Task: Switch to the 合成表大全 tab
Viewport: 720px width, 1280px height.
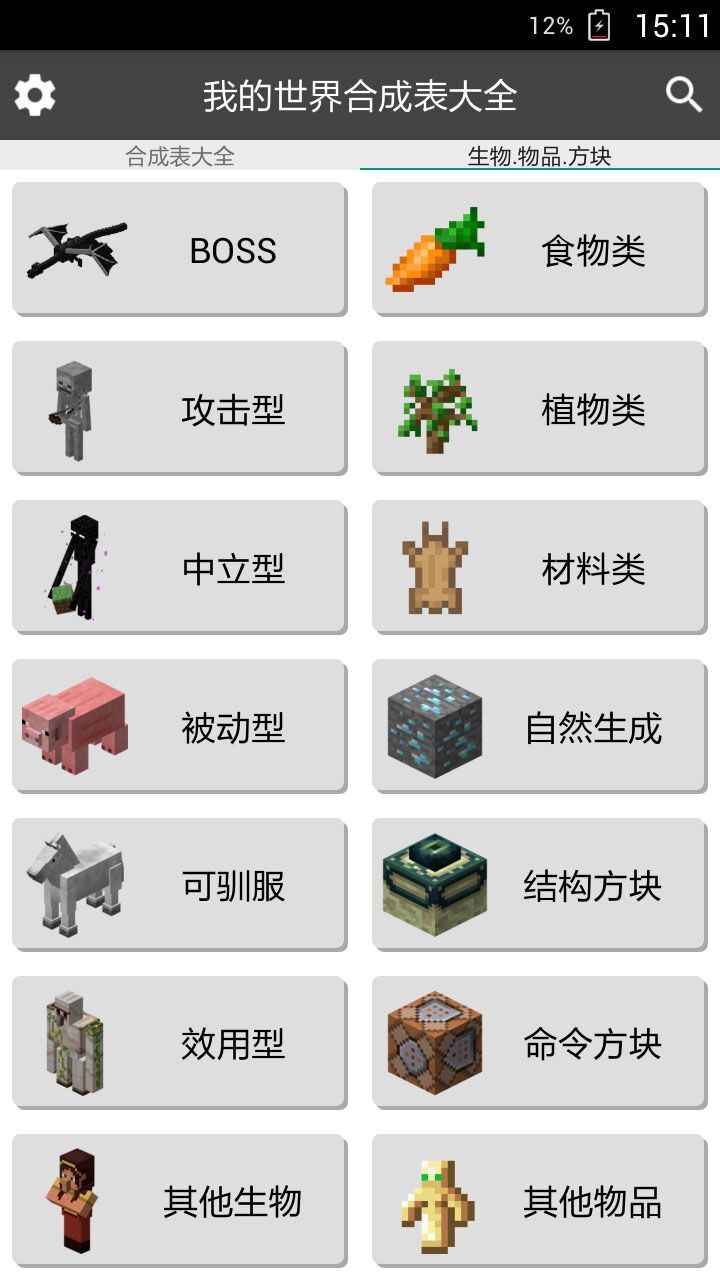Action: pos(180,156)
